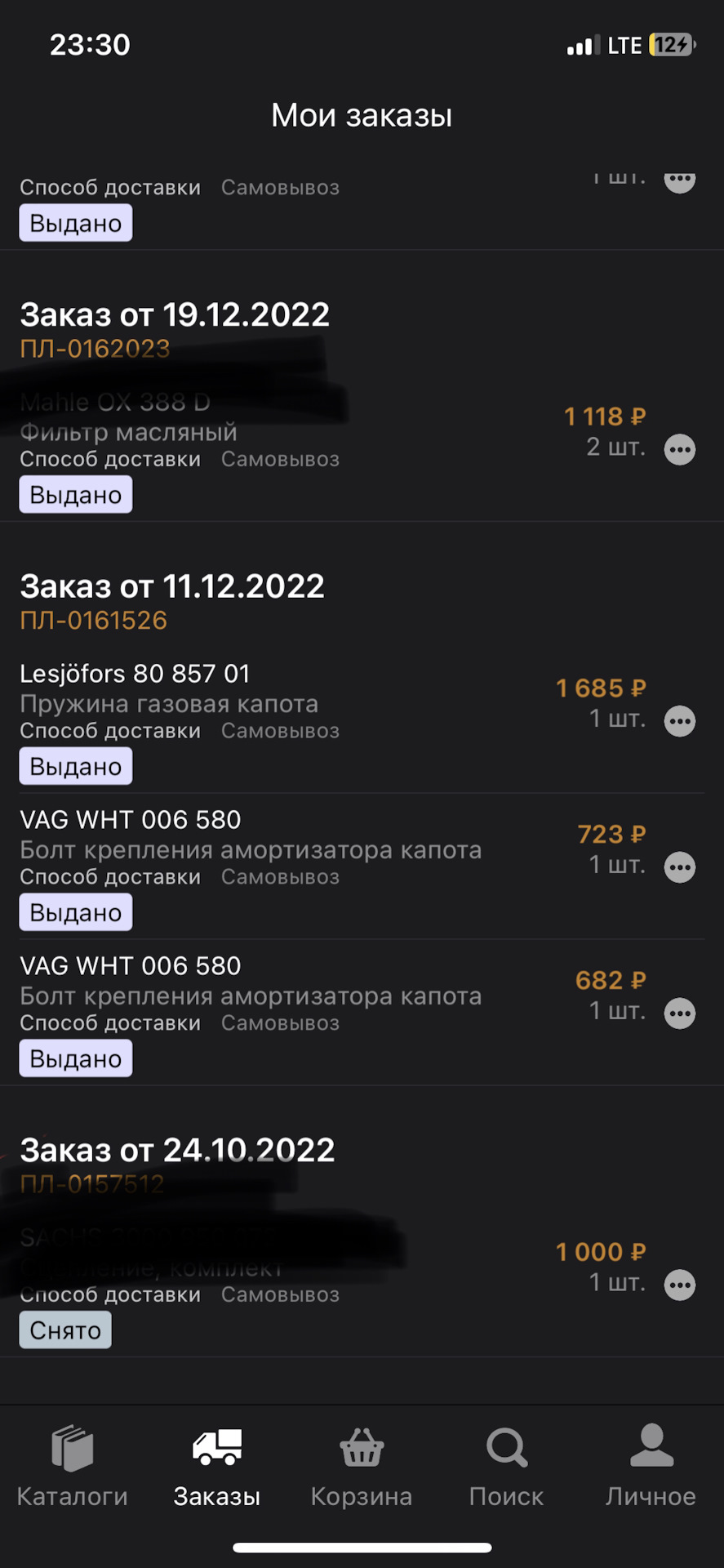Open more options for the 723 ₽ bolt
Viewport: 724px width, 1568px height.
point(680,867)
